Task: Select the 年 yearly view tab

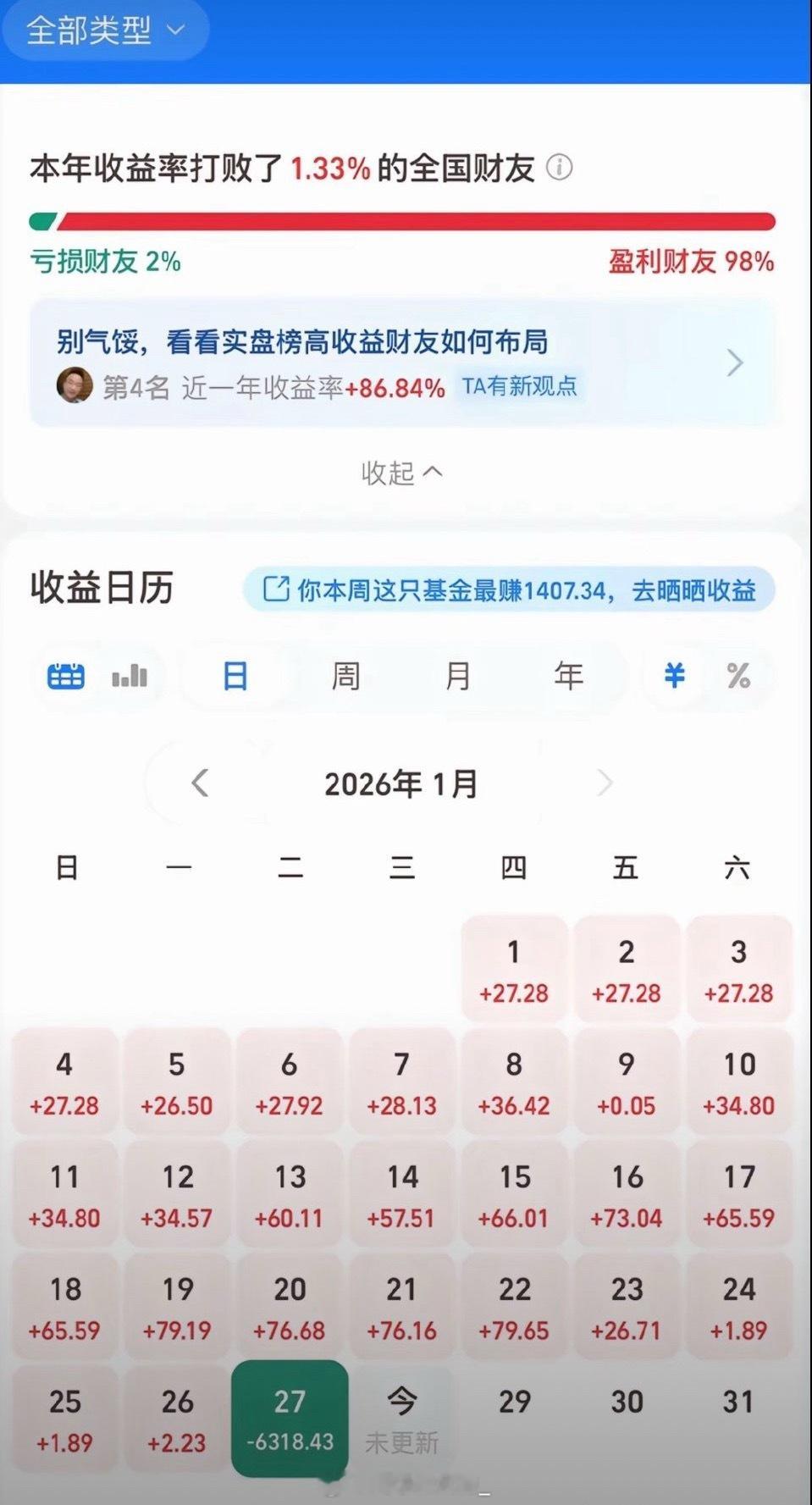Action: (x=569, y=675)
